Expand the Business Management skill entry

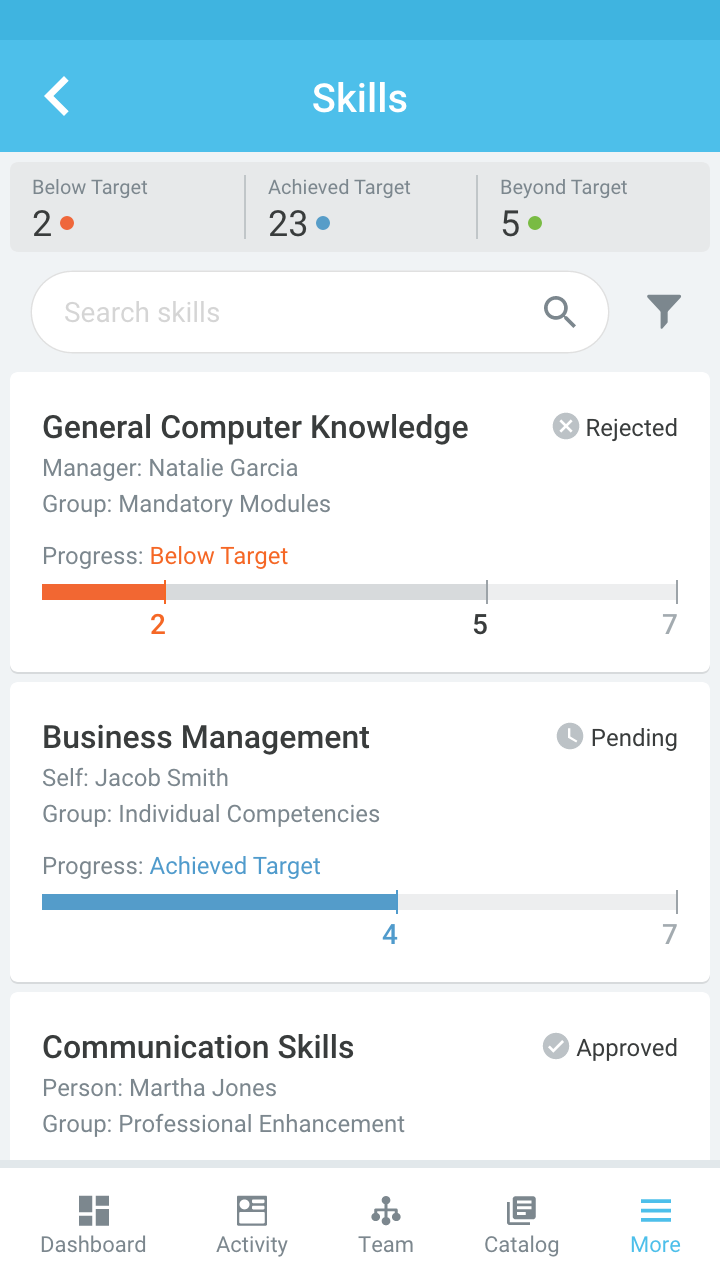206,737
